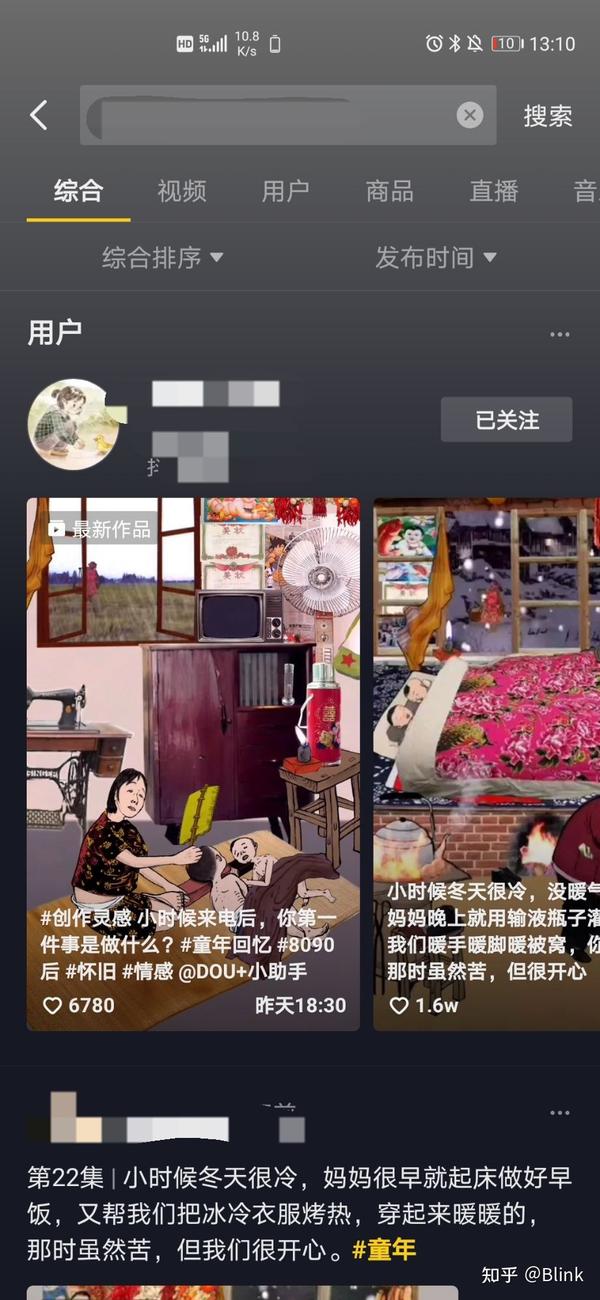Go back using the arrow
The image size is (600, 1300).
tap(39, 115)
